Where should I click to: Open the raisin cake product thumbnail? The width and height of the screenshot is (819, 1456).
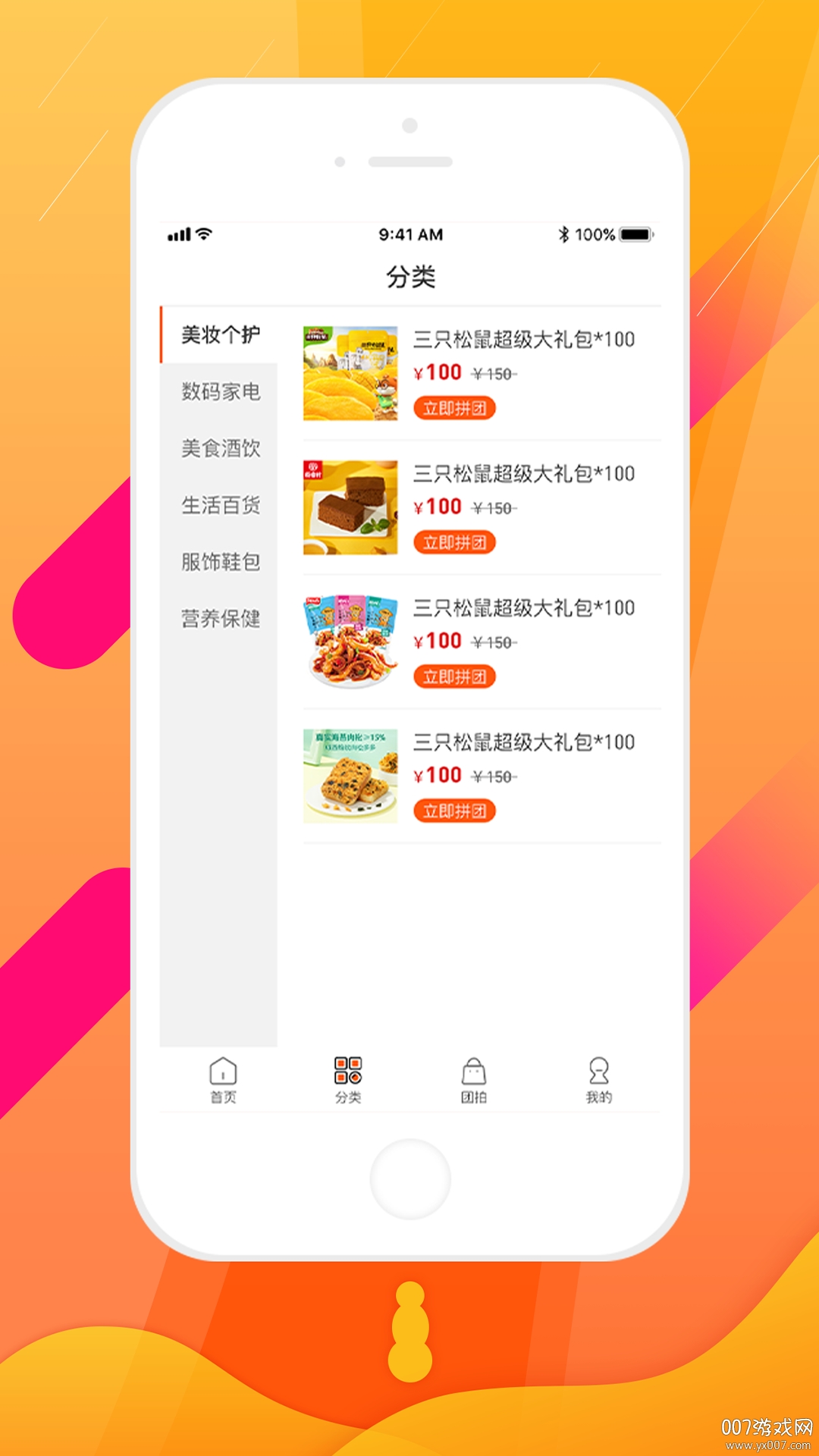click(352, 773)
